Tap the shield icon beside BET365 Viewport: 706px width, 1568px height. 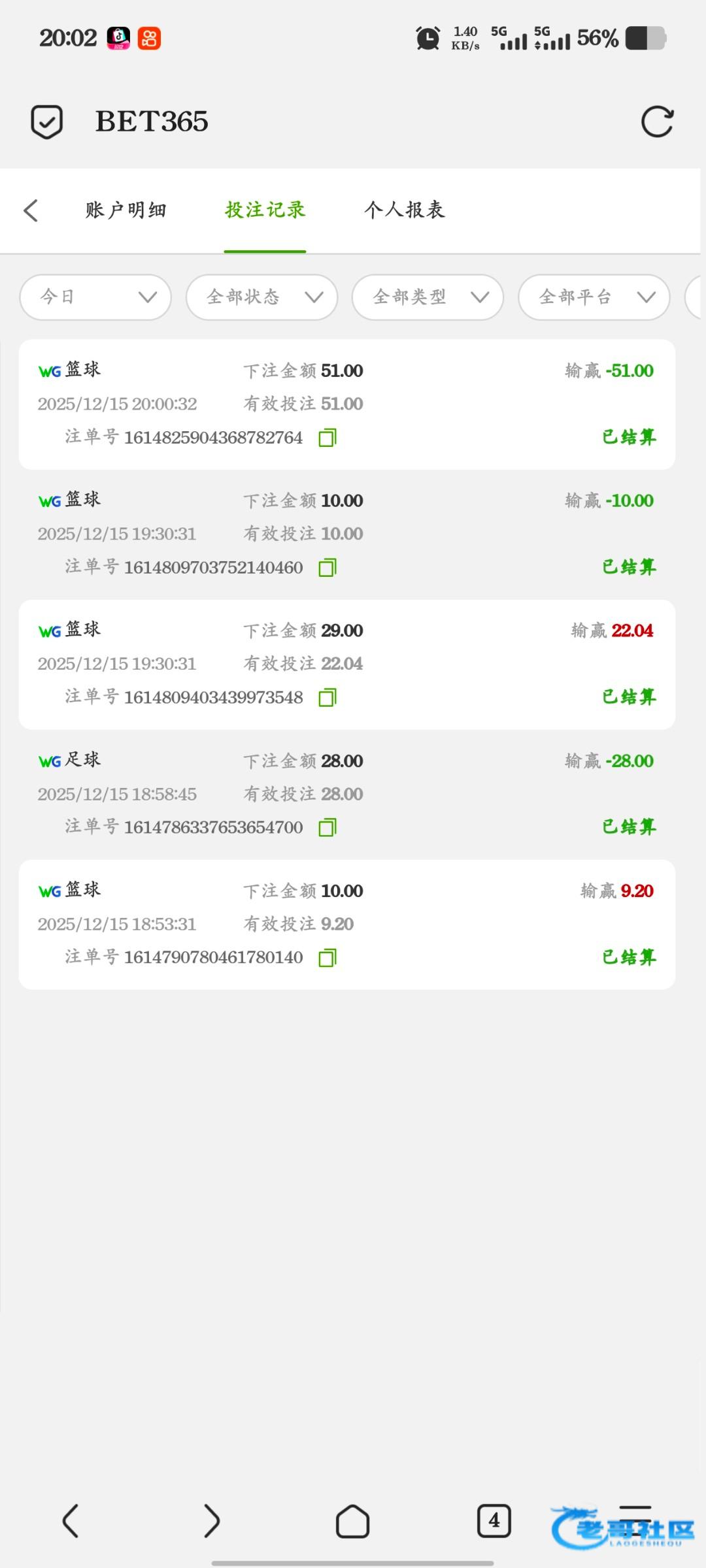47,122
